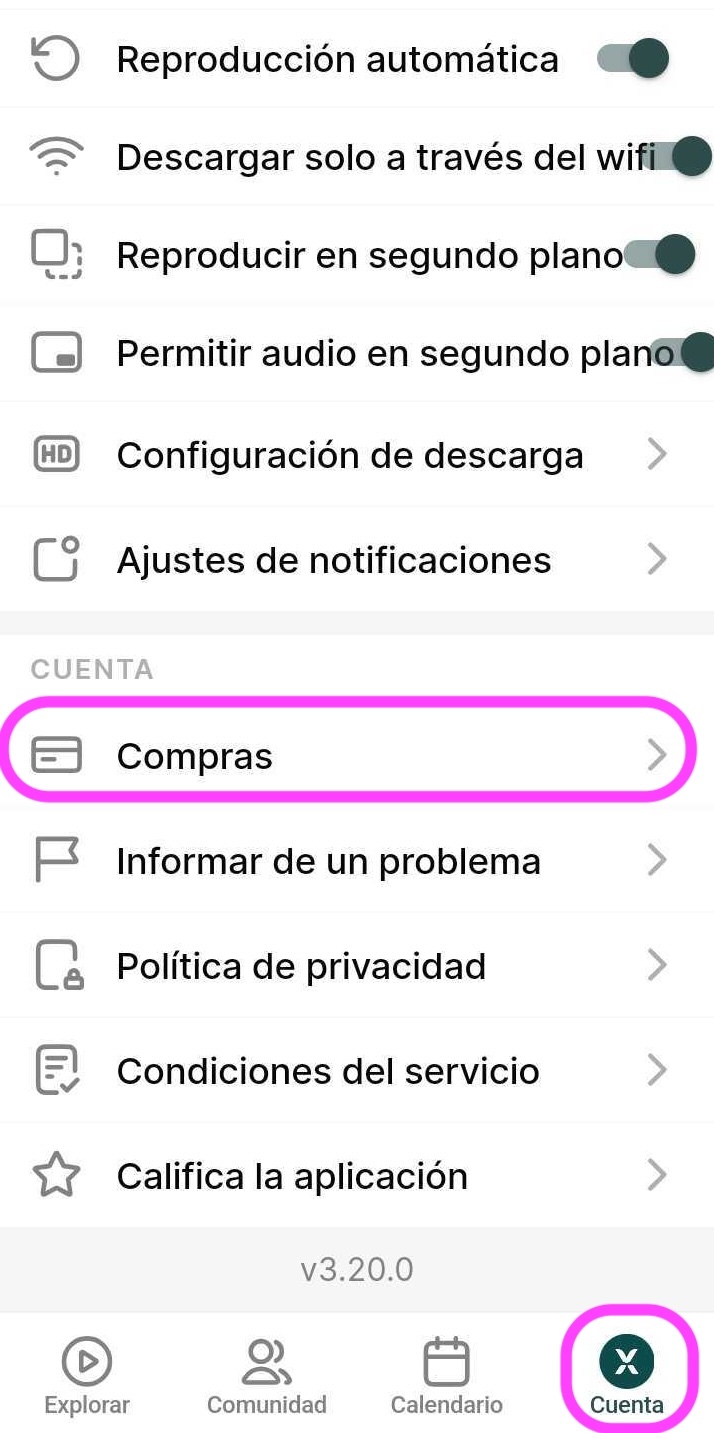Turn off Reproducir en segundo plano

pos(661,255)
